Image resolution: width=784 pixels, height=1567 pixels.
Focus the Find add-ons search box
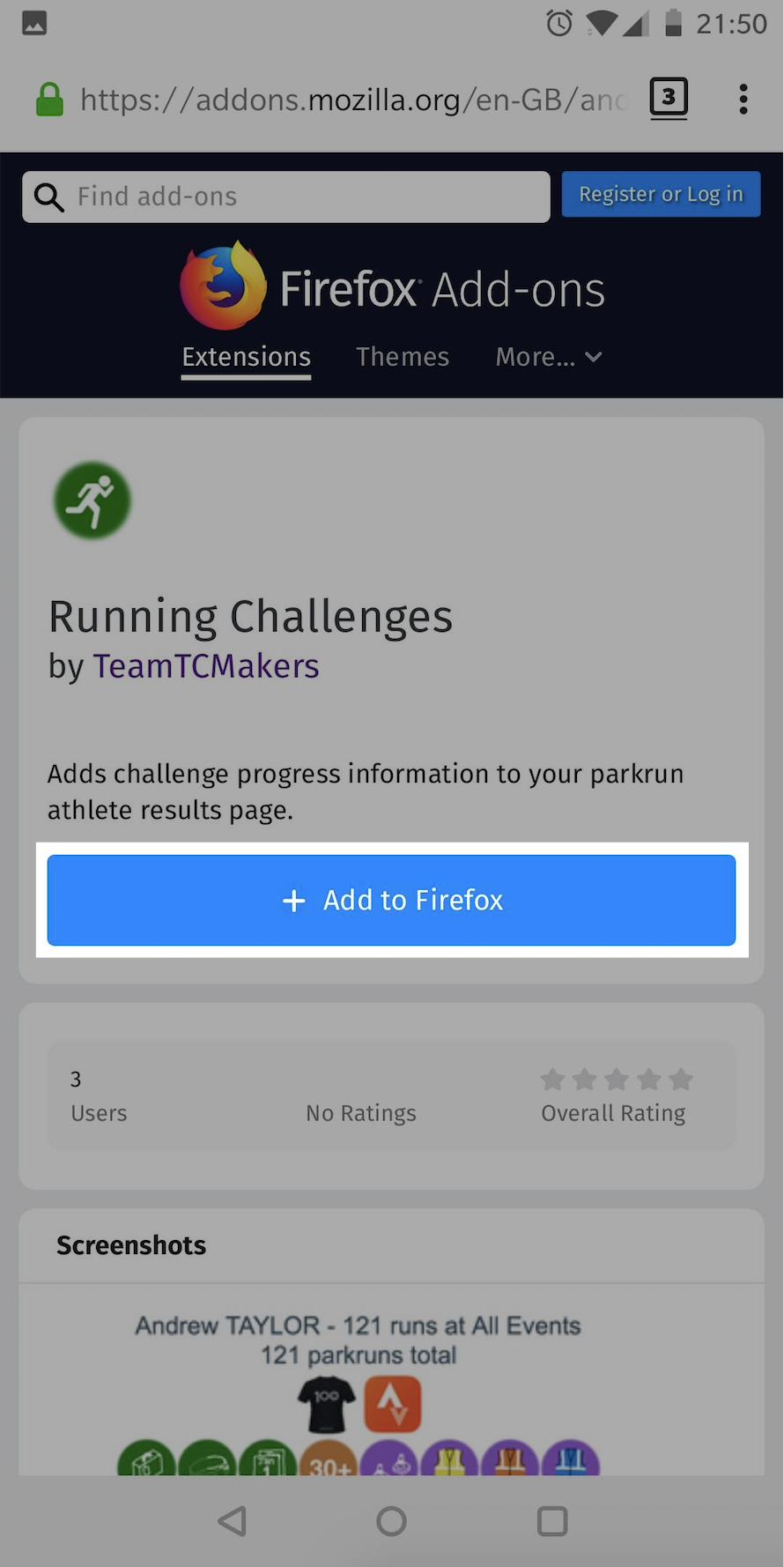pos(286,197)
